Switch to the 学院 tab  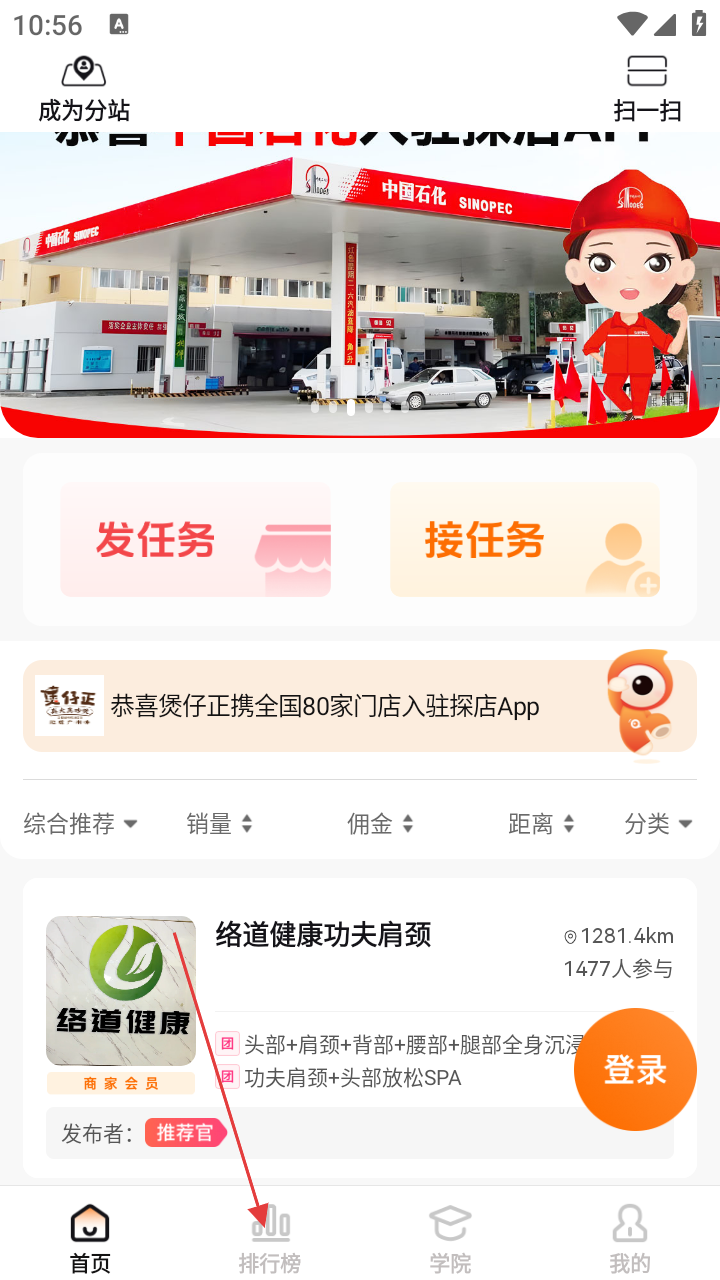450,1238
